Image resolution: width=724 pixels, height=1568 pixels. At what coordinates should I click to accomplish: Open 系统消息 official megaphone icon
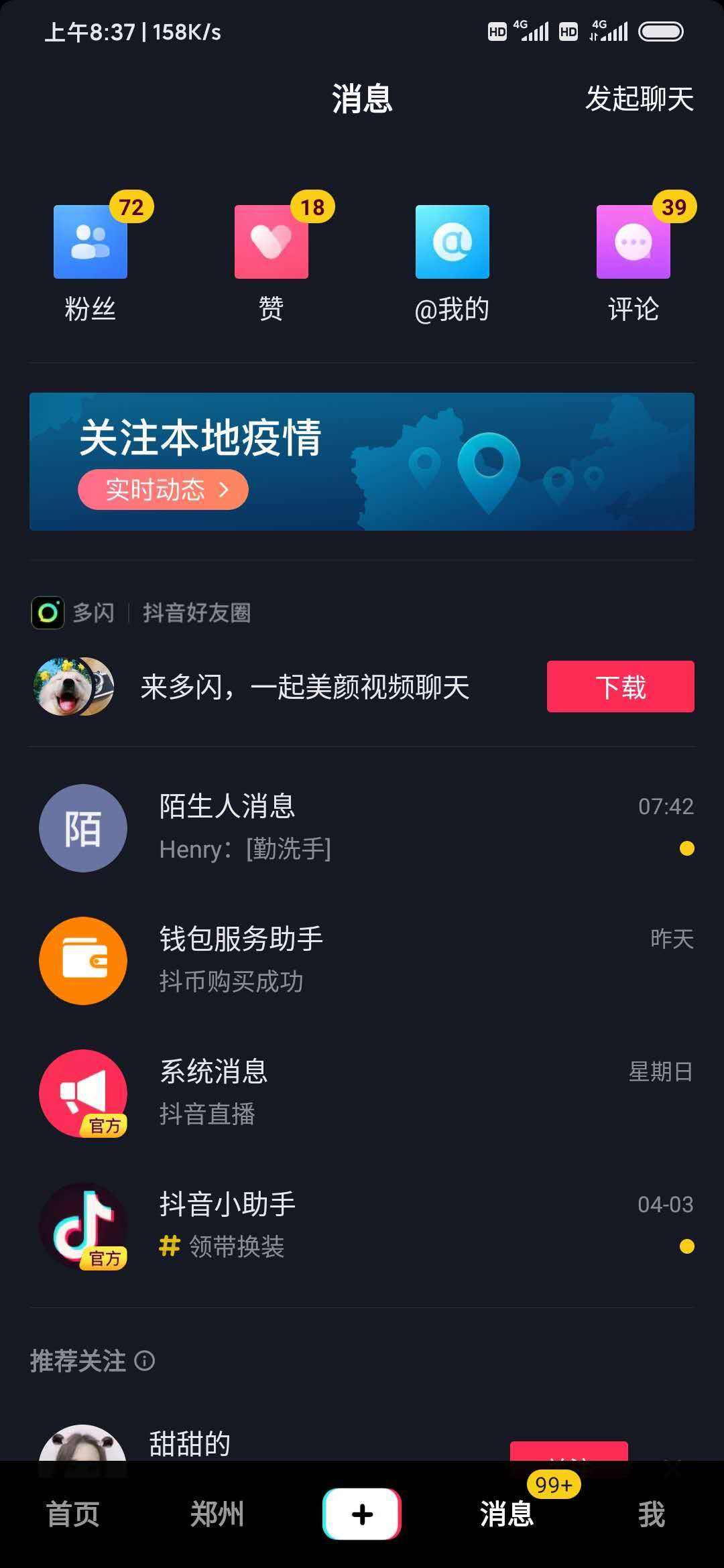[82, 1093]
